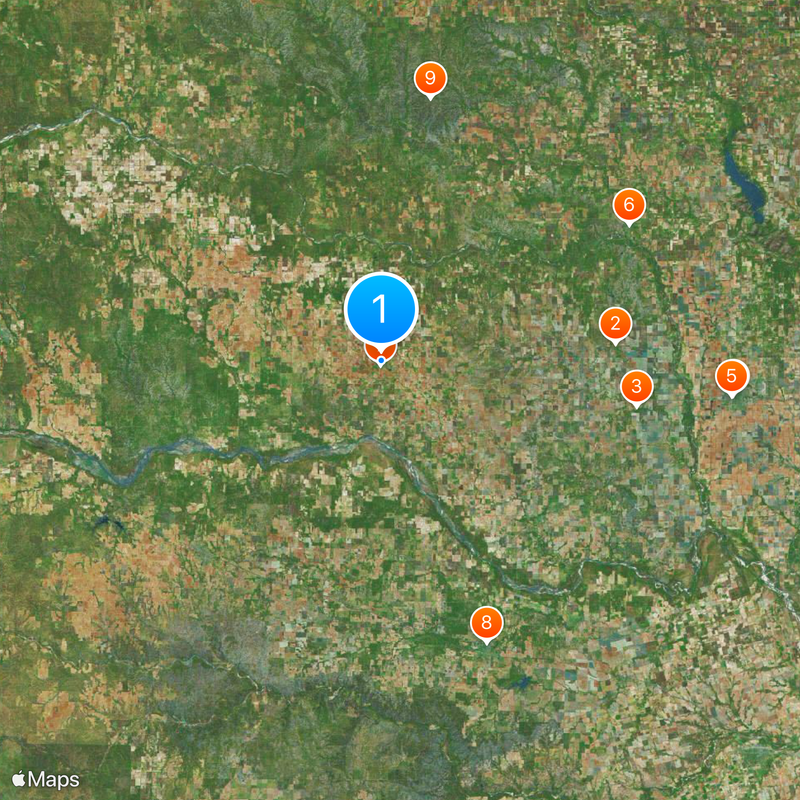Select the large blue pin numbered 1
Screen dimensions: 800x800
(380, 307)
